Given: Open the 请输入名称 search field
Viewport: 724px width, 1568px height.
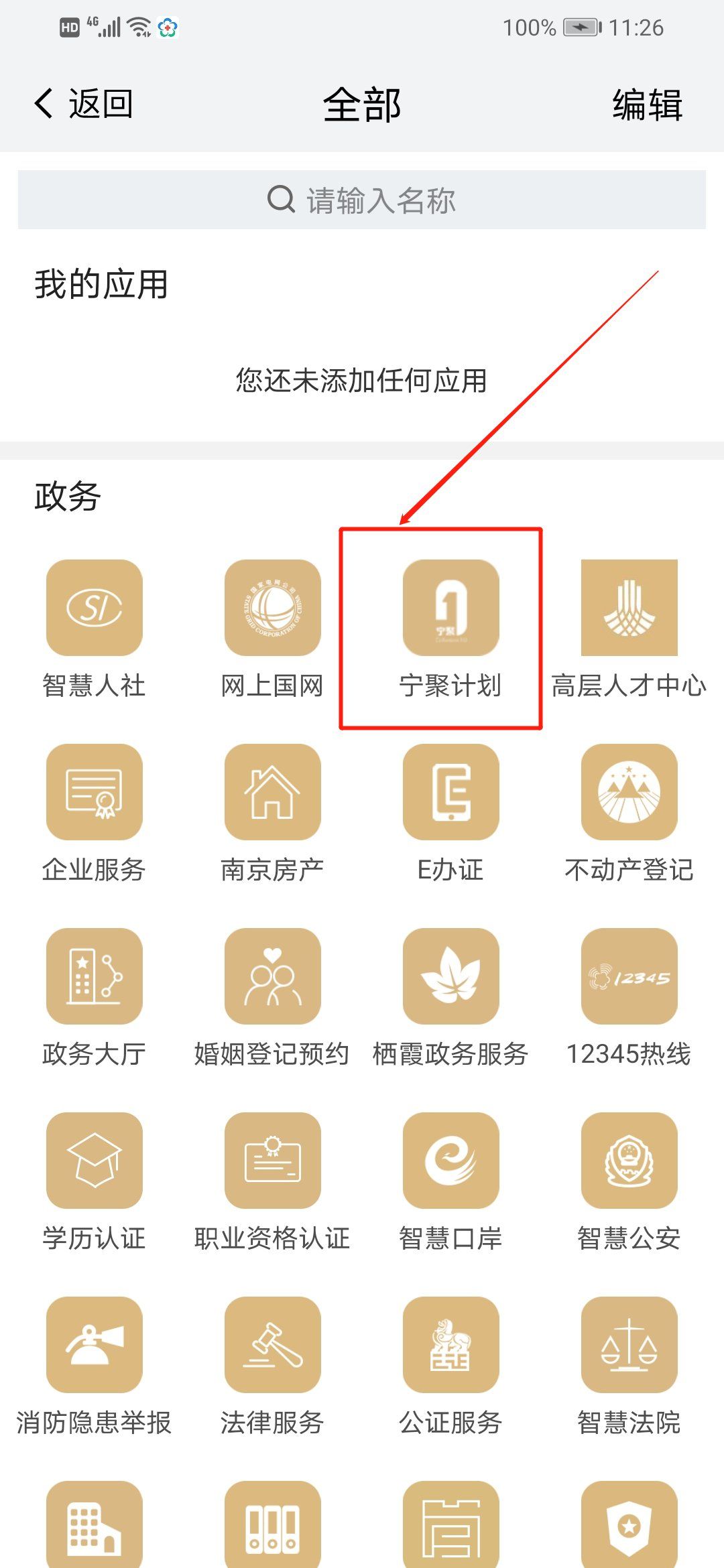Looking at the screenshot, I should point(362,200).
